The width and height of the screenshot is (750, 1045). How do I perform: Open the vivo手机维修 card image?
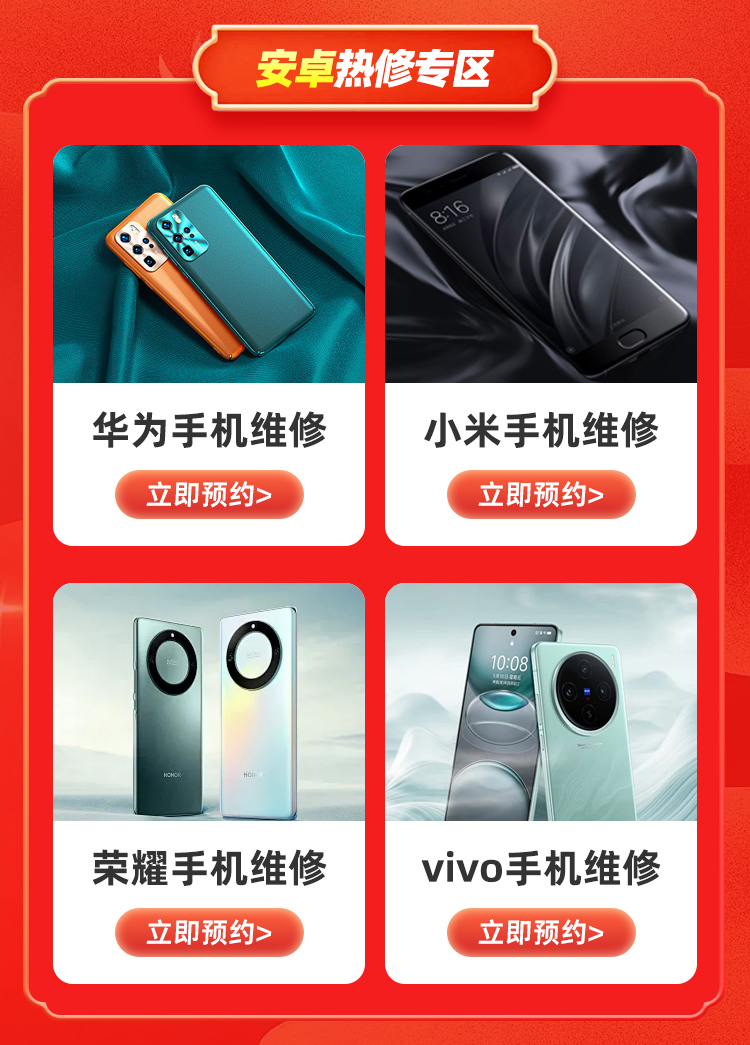[541, 702]
